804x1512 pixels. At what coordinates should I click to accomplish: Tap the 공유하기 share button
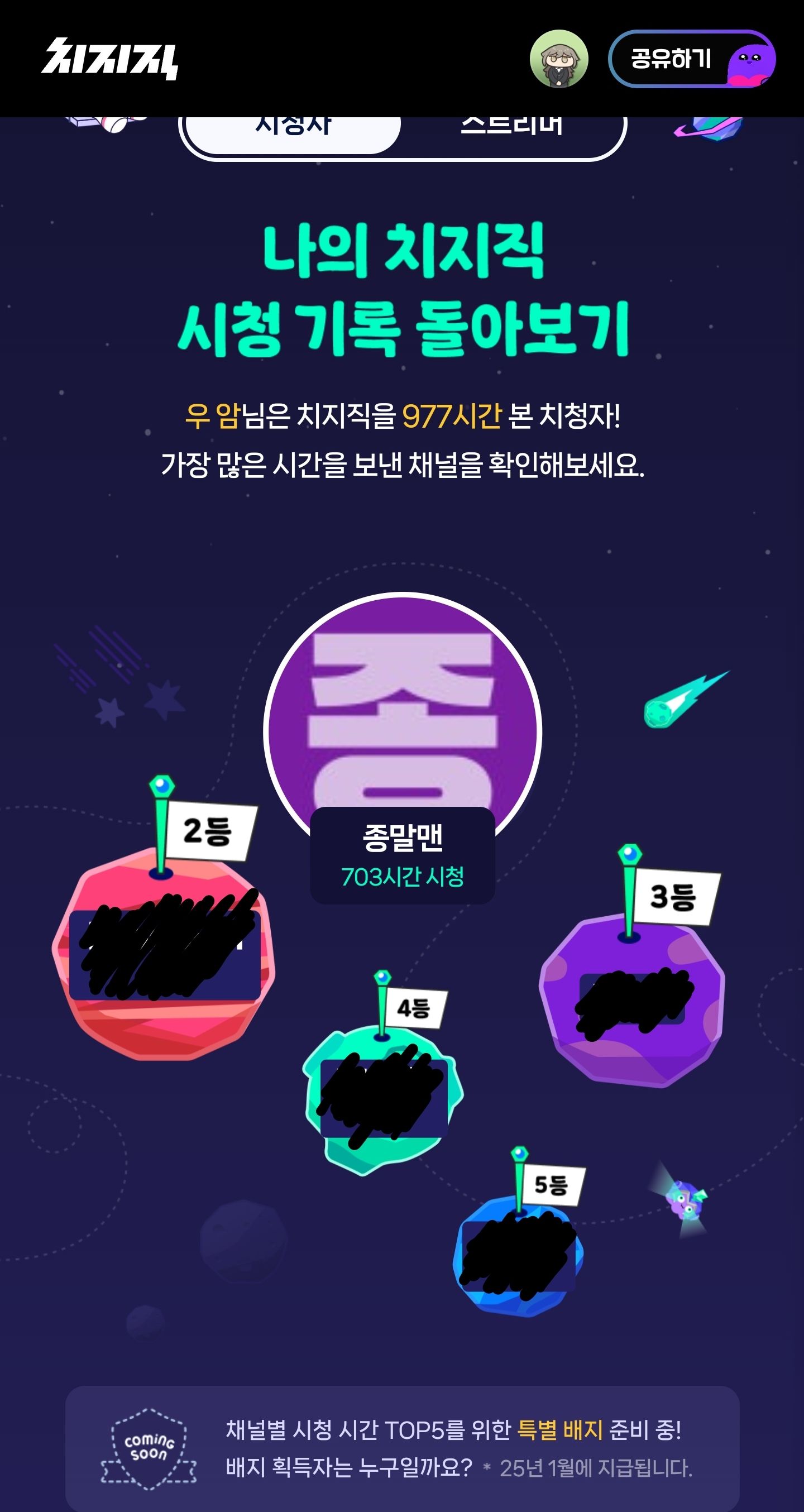(691, 59)
